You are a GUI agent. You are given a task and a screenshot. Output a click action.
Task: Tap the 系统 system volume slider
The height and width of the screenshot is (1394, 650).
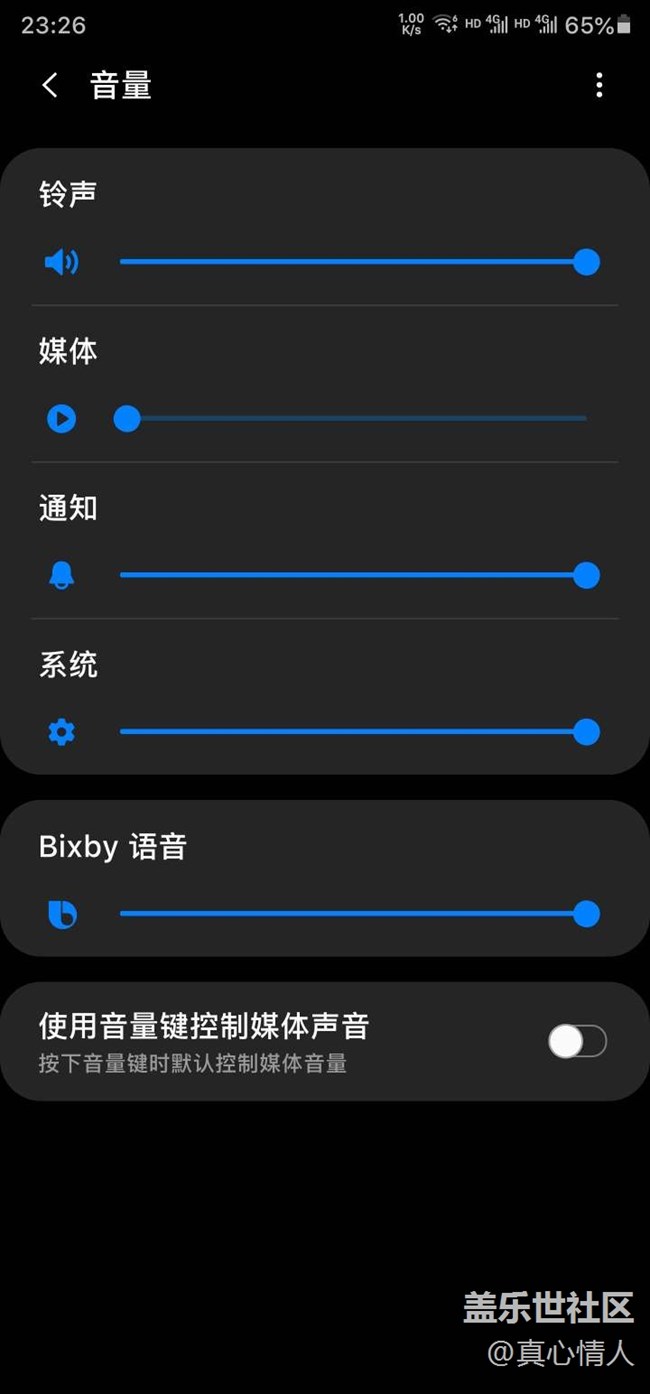pyautogui.click(x=352, y=732)
